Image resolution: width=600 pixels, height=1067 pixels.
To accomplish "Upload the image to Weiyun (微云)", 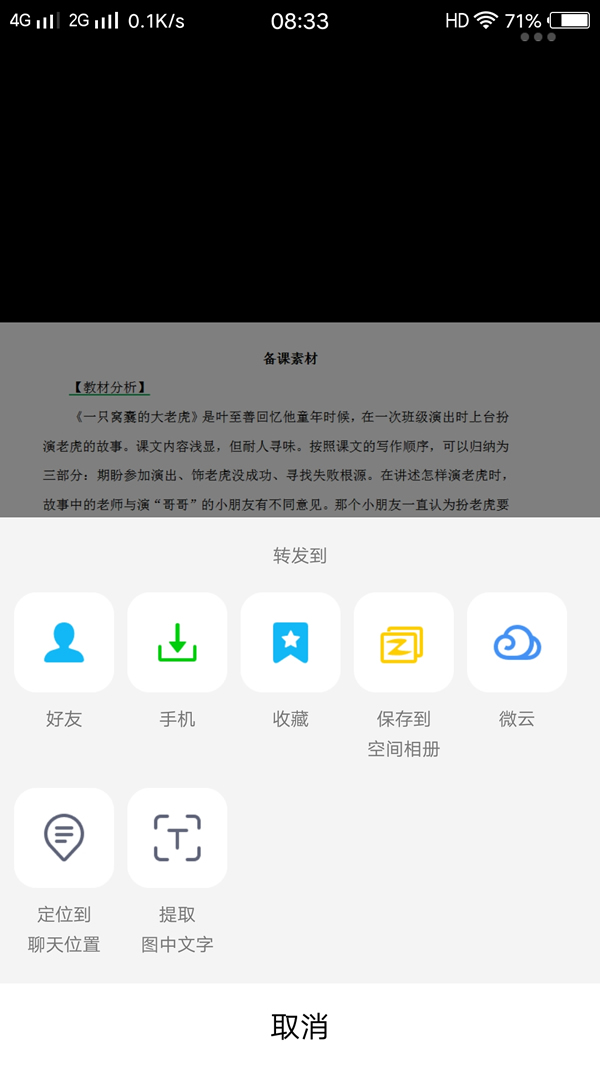I will pyautogui.click(x=517, y=642).
